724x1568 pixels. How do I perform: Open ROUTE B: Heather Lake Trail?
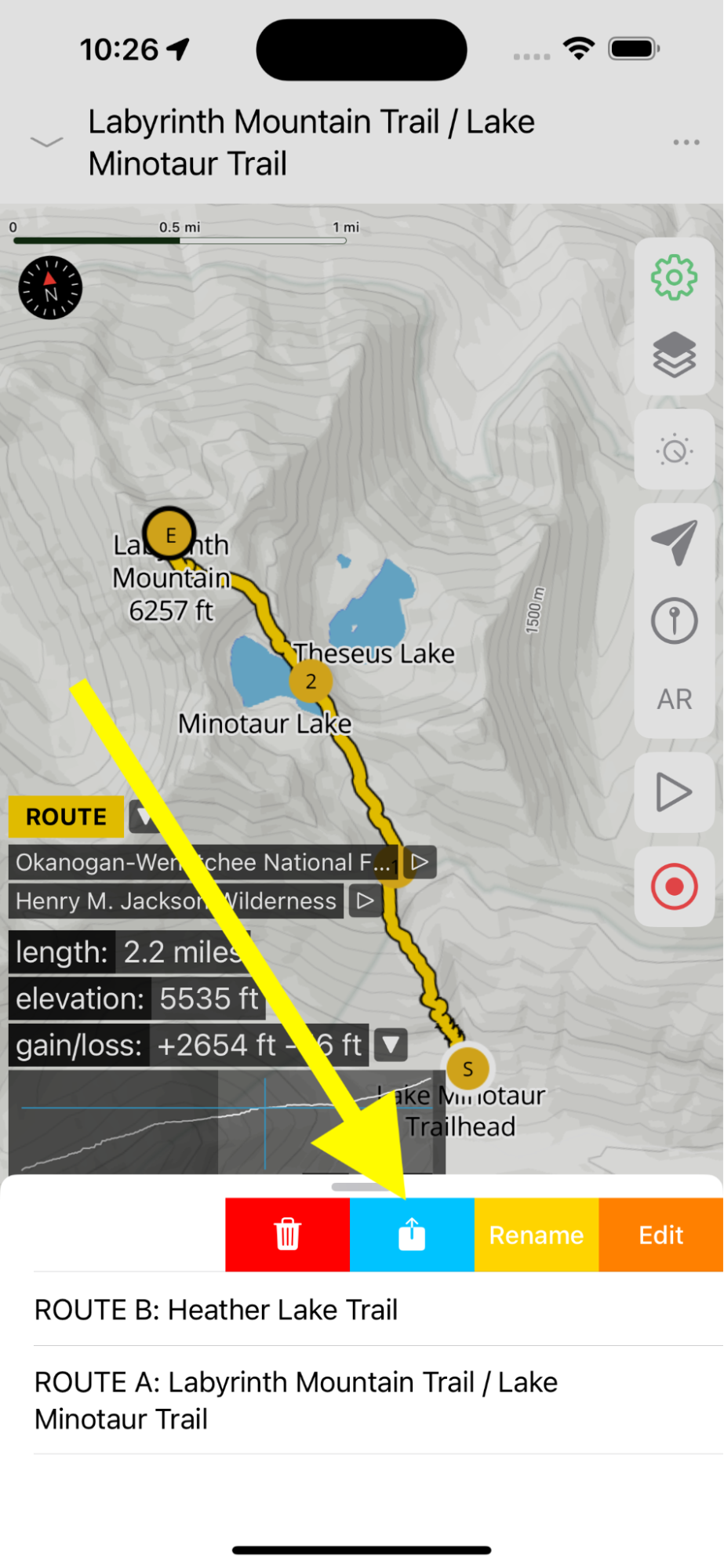click(x=216, y=1310)
